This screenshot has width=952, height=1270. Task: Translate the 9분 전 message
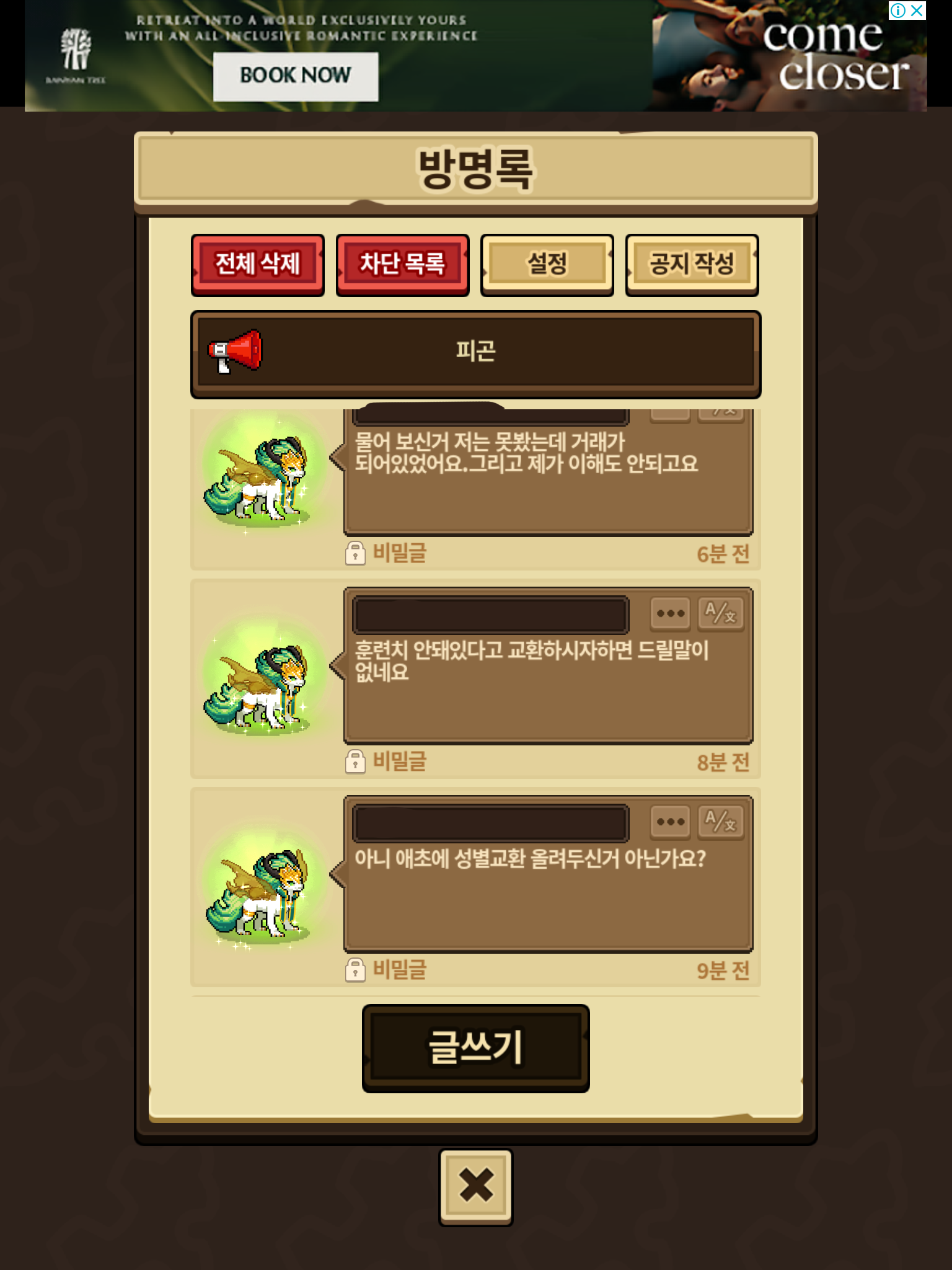coord(720,822)
